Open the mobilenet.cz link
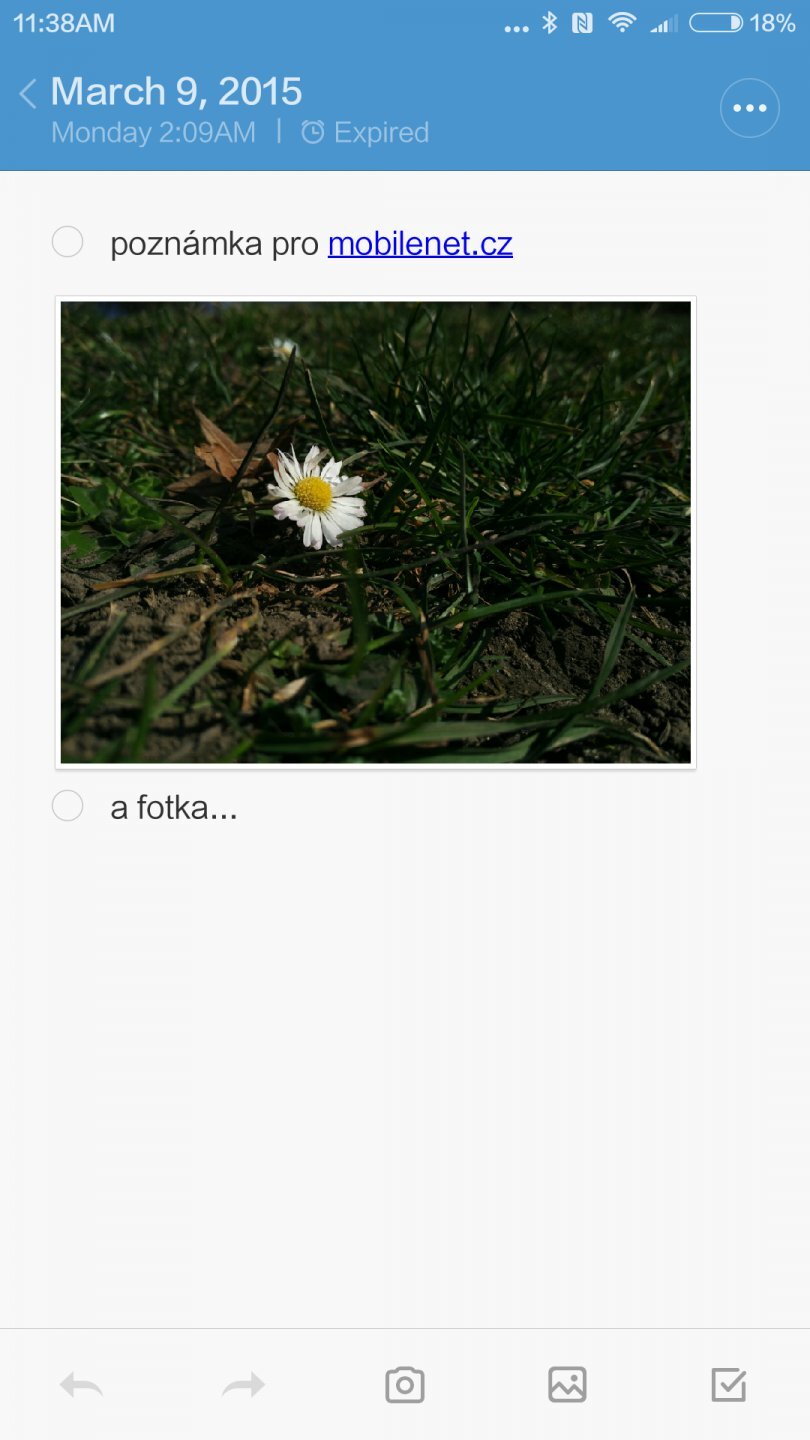810x1440 pixels. pyautogui.click(x=420, y=243)
